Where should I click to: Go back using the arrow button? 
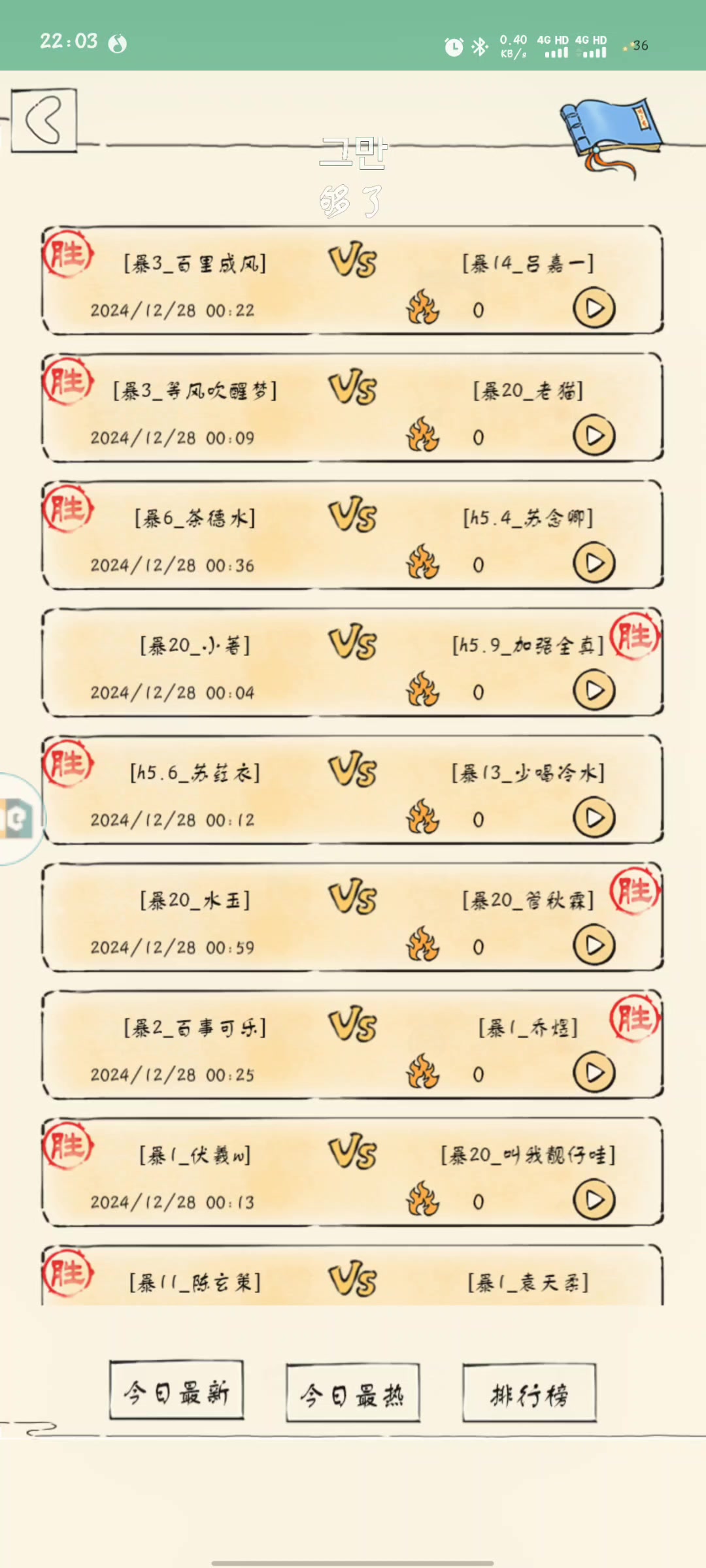coord(44,121)
